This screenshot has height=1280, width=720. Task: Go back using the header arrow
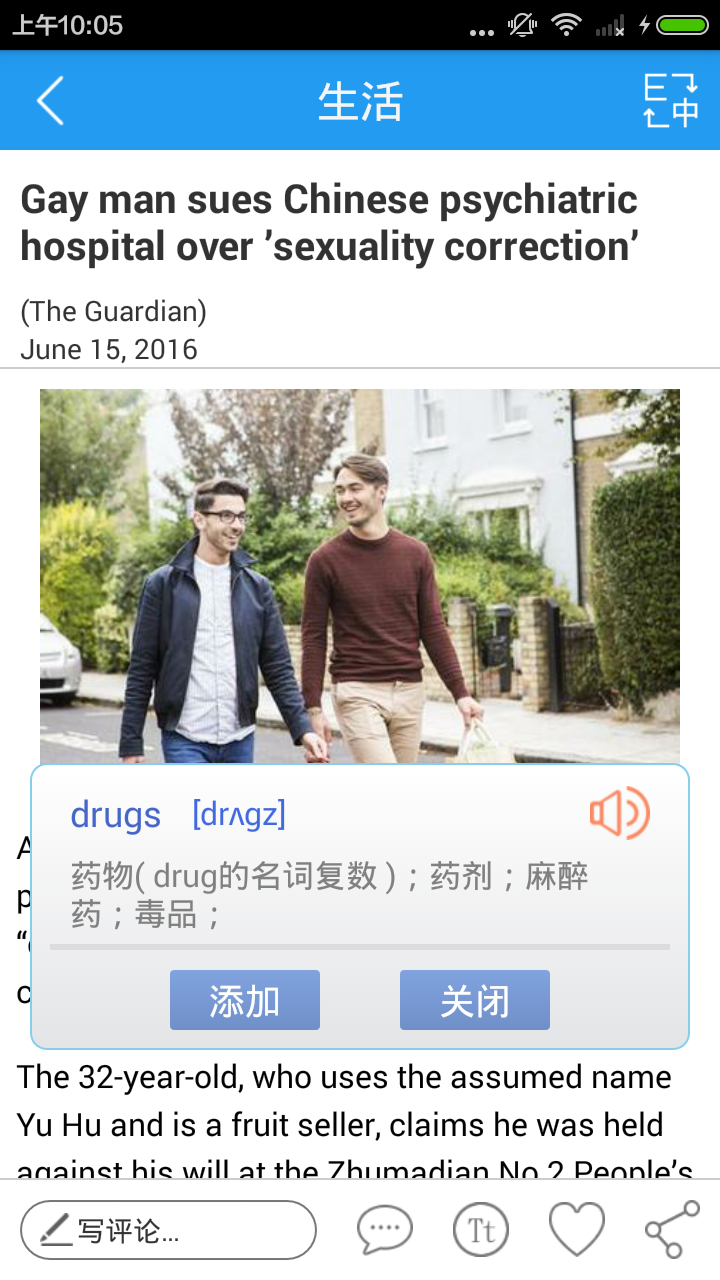click(50, 101)
